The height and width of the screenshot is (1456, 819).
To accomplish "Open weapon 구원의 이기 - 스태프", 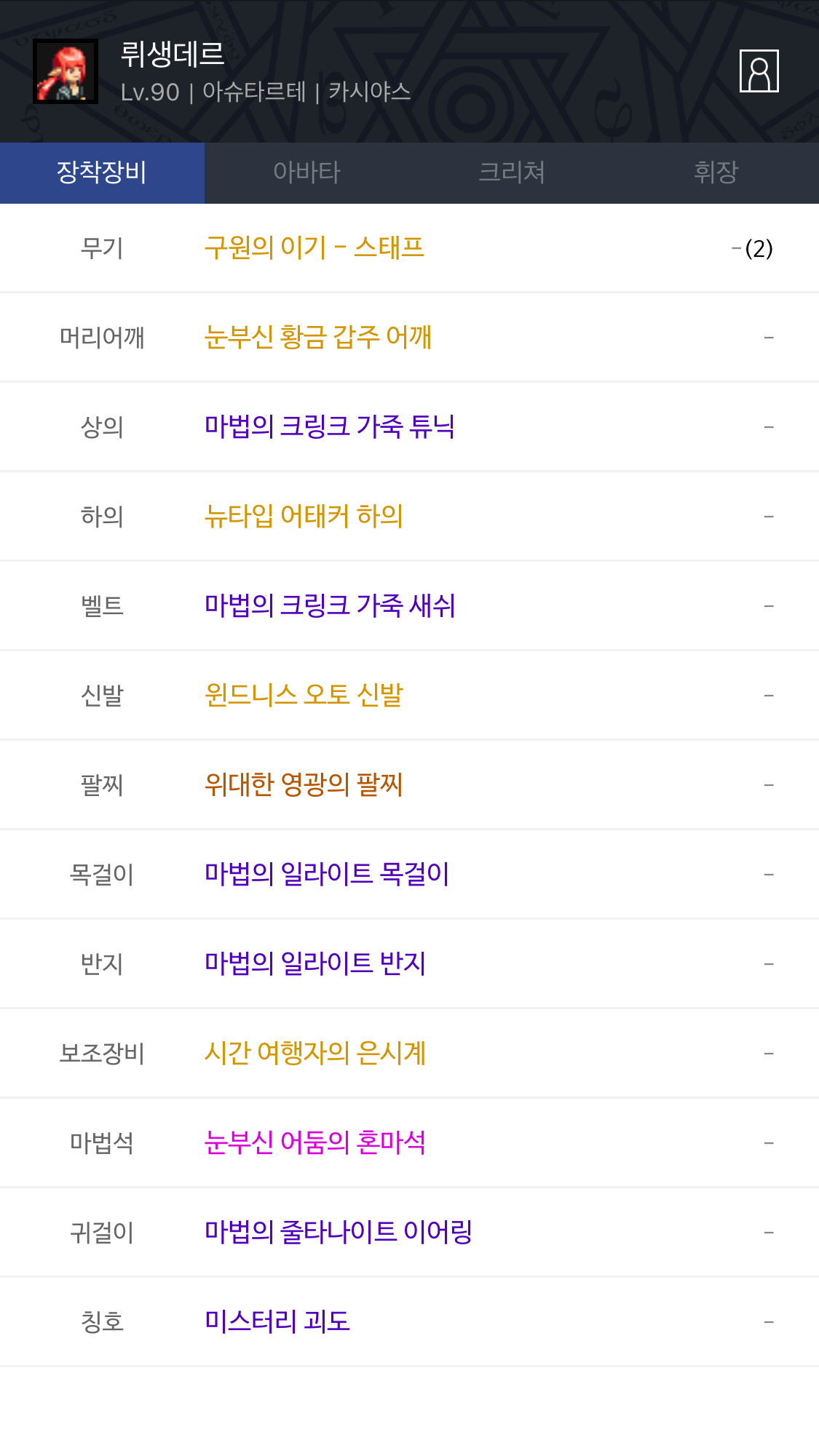I will (x=314, y=248).
